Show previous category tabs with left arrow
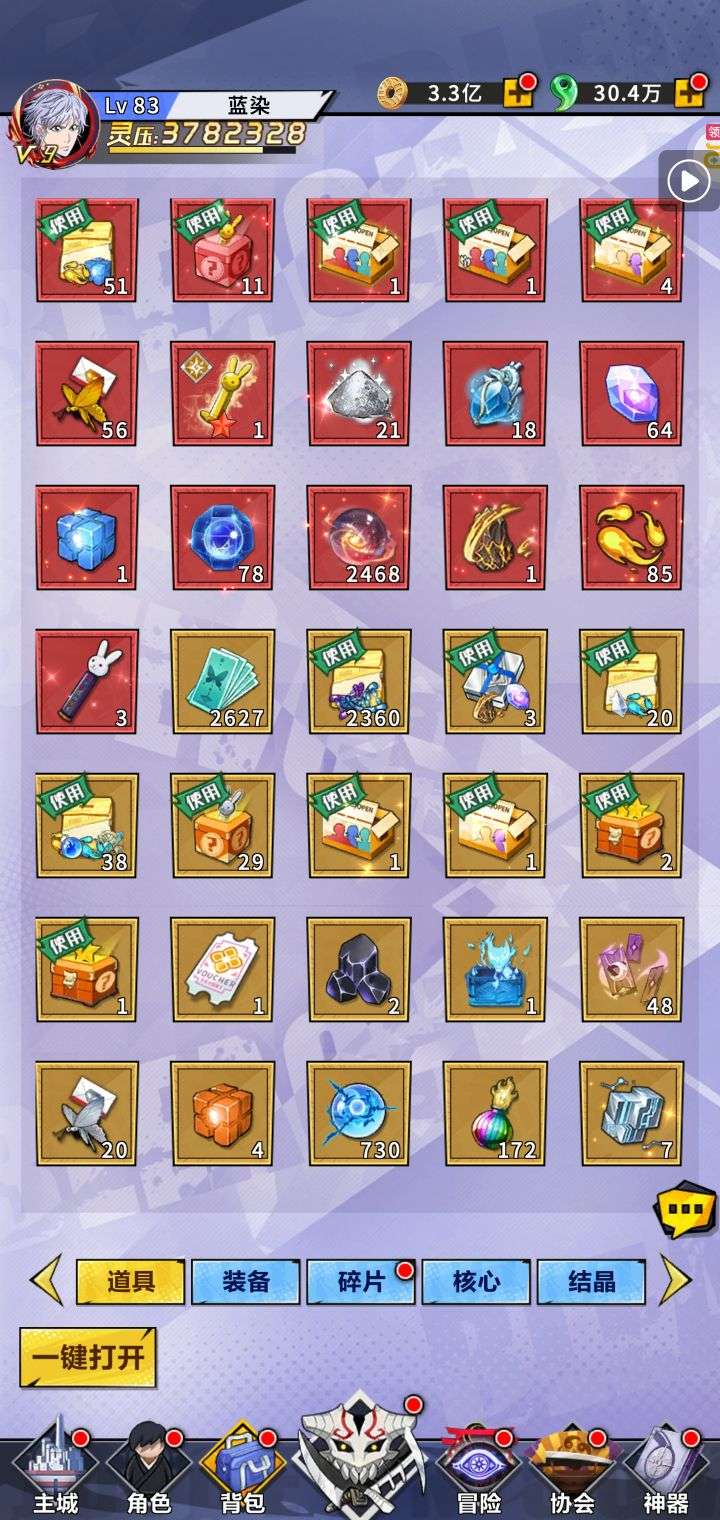 pyautogui.click(x=46, y=1281)
